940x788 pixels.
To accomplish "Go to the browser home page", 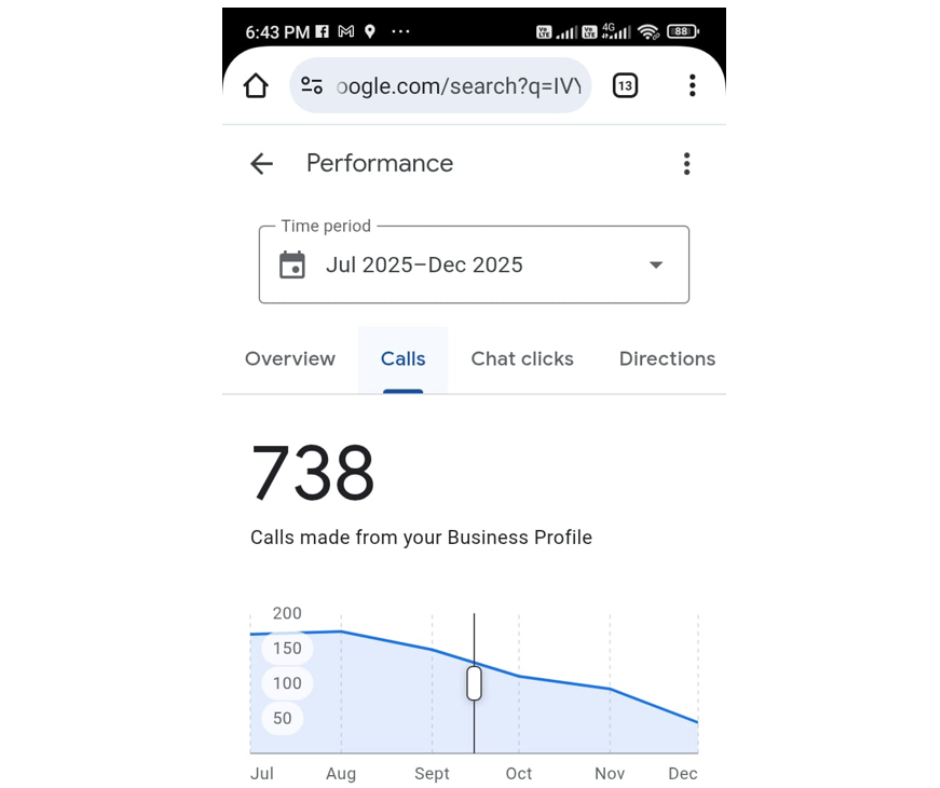I will [256, 86].
